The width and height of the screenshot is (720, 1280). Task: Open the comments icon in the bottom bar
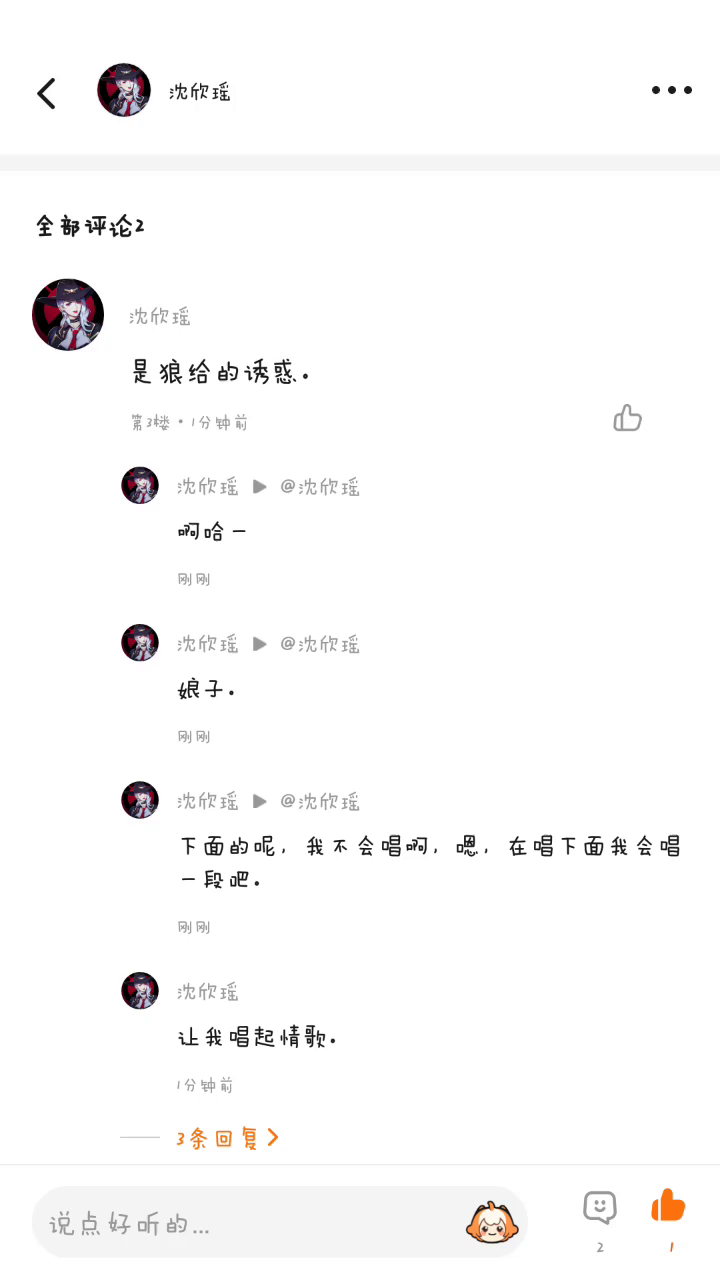click(599, 1208)
